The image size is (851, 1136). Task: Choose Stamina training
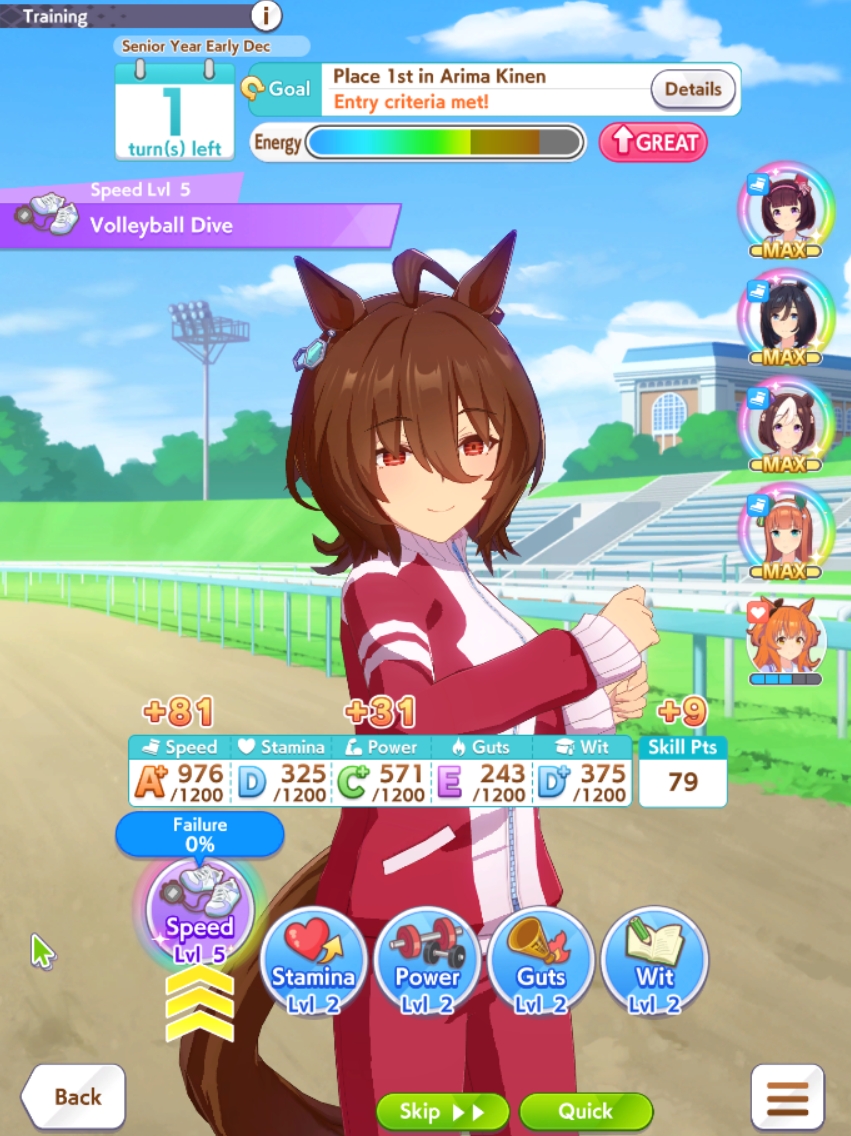(313, 960)
